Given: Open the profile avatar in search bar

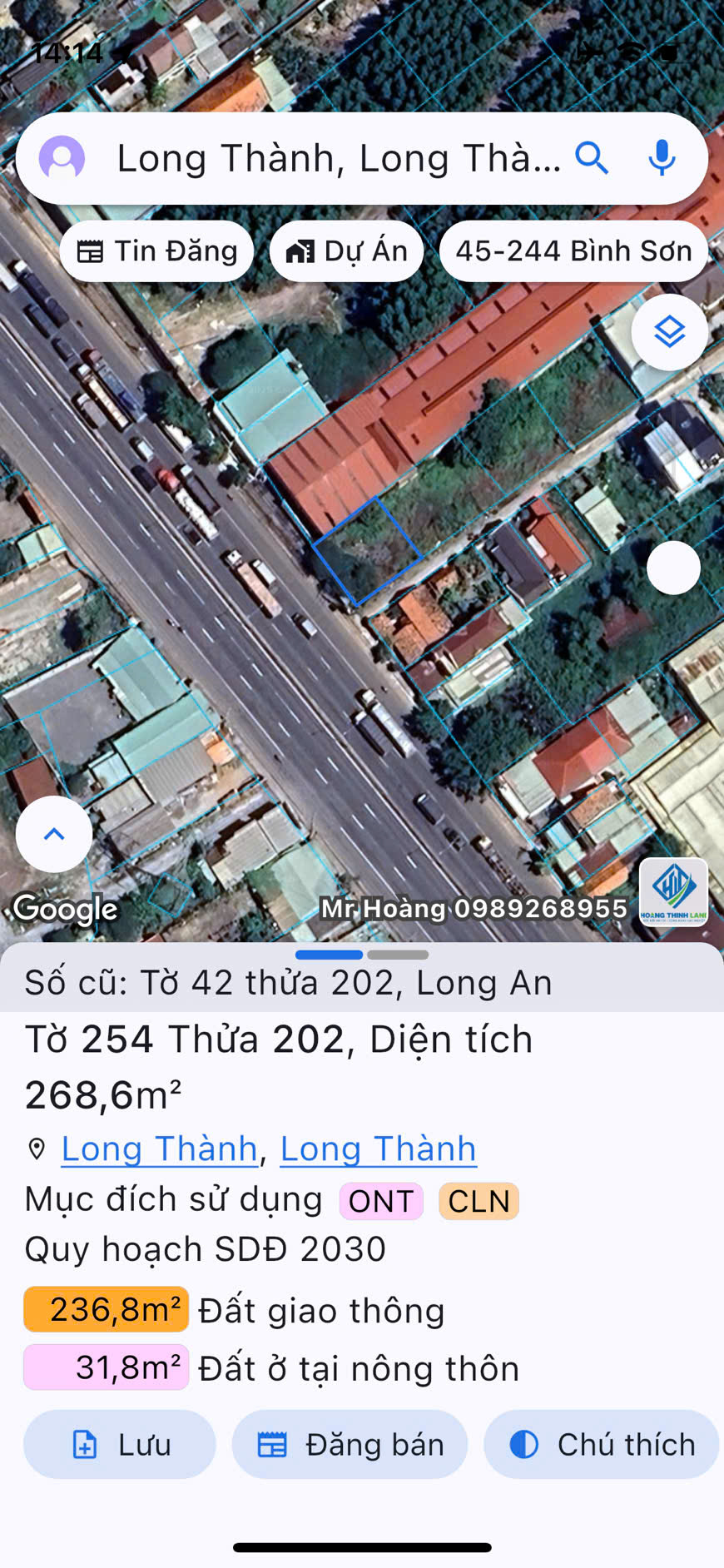Looking at the screenshot, I should tap(62, 157).
